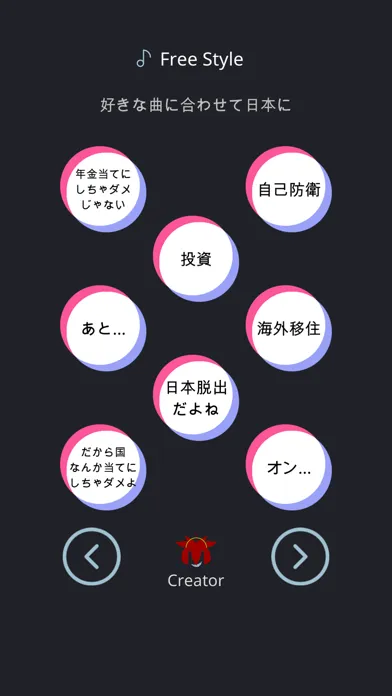
Task: Tap the 日本脱出だよね bubble
Action: click(x=196, y=398)
